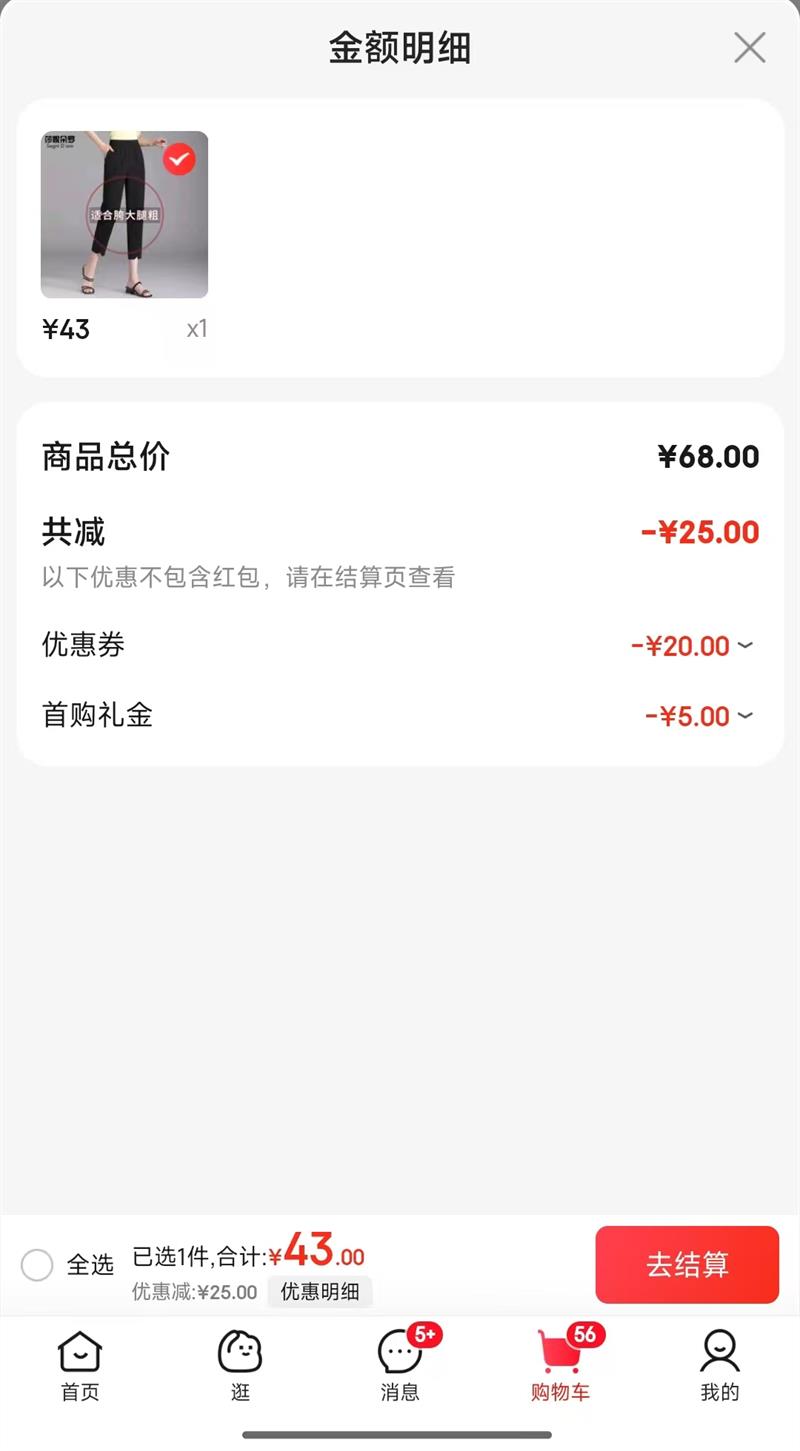Open the 消息 messages tab
This screenshot has width=800, height=1451.
tap(400, 1365)
